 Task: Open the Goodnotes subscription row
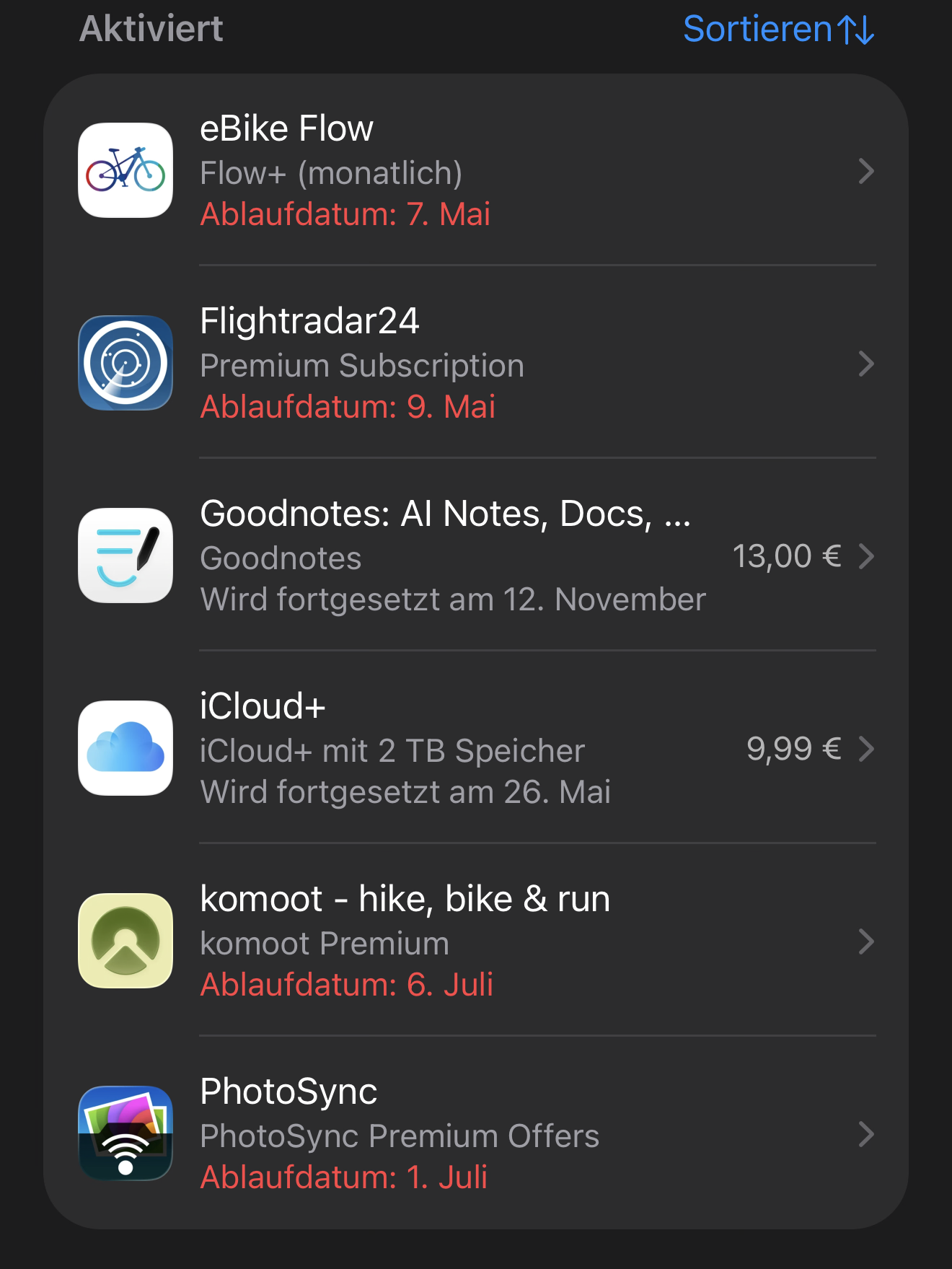(x=476, y=556)
